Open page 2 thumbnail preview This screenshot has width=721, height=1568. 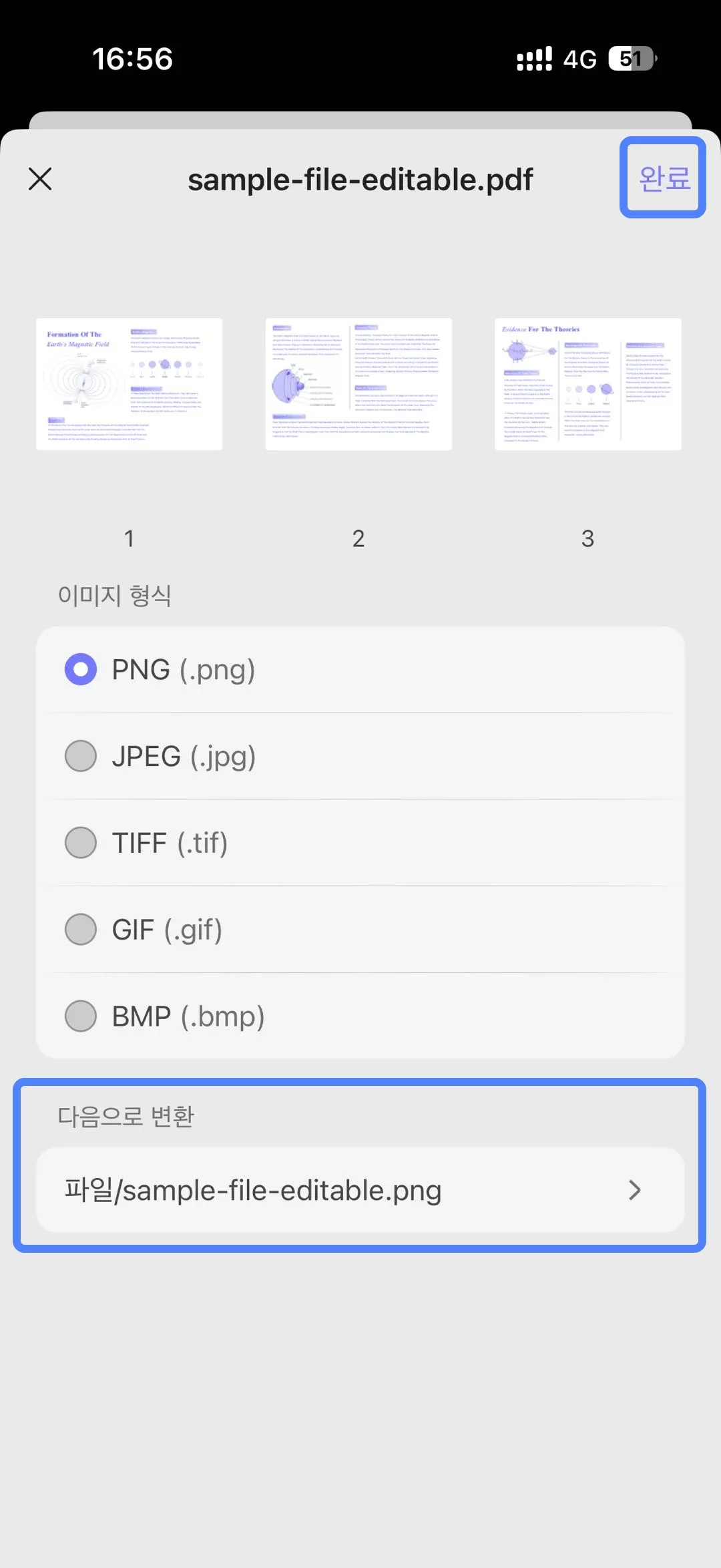point(358,384)
